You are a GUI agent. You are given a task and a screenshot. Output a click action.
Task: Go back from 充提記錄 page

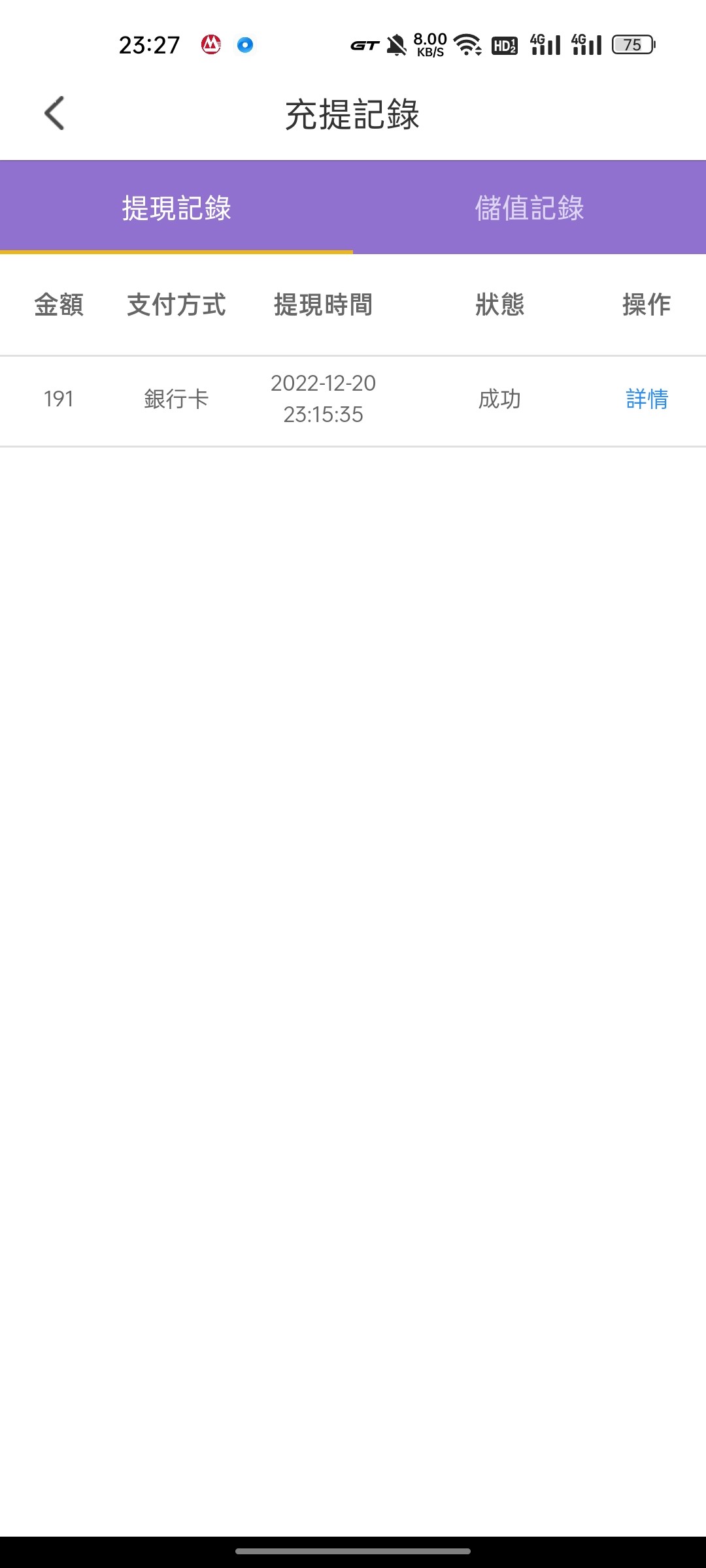55,114
